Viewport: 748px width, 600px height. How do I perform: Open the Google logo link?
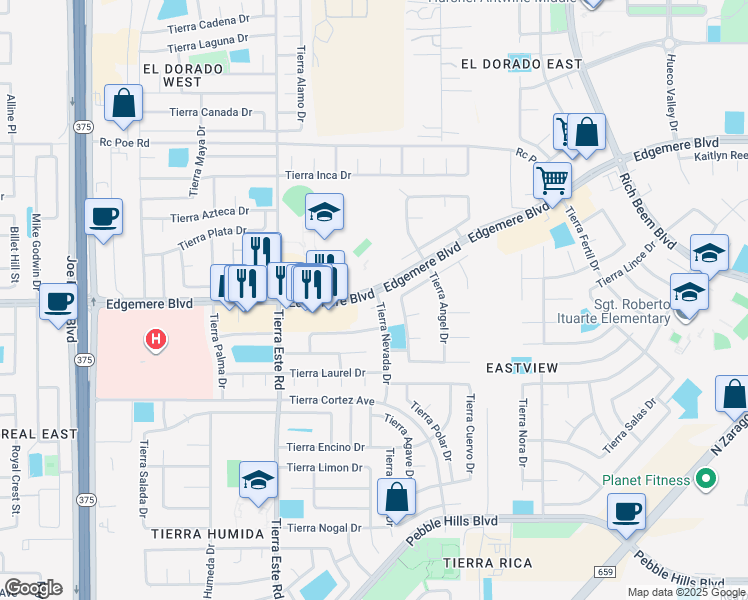(32, 588)
